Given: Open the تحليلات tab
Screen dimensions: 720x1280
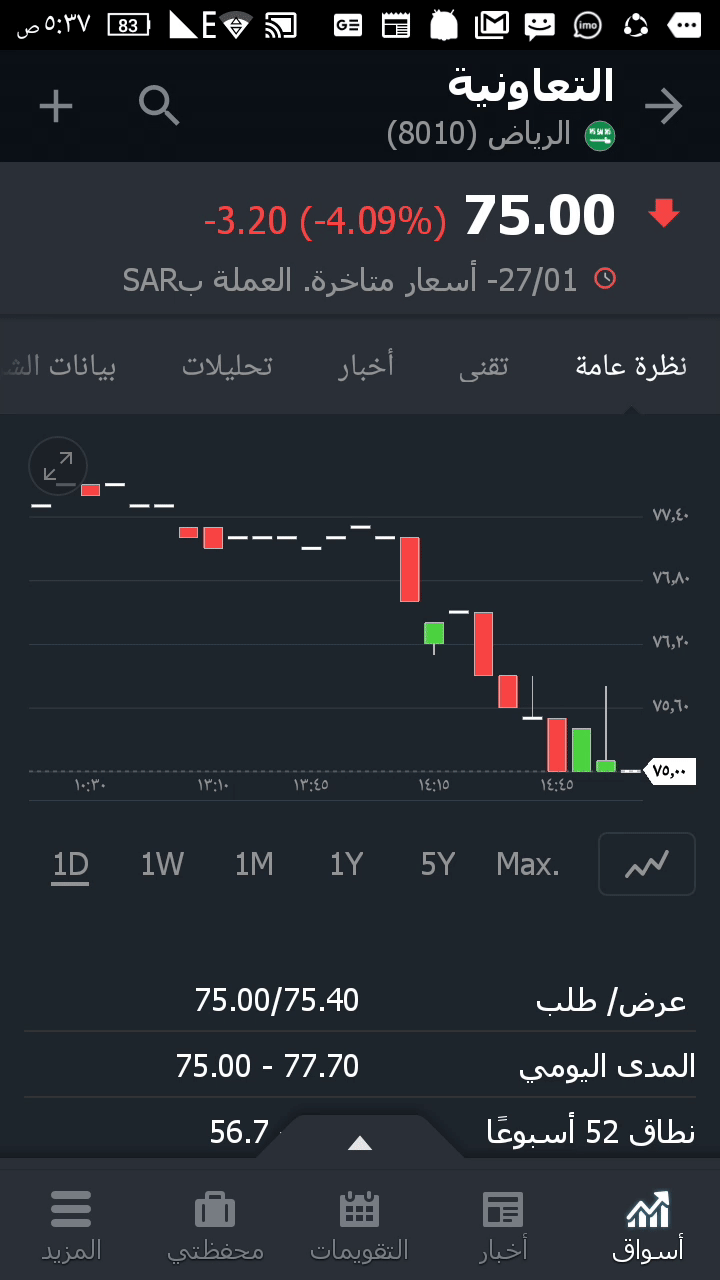Looking at the screenshot, I should click(x=227, y=366).
